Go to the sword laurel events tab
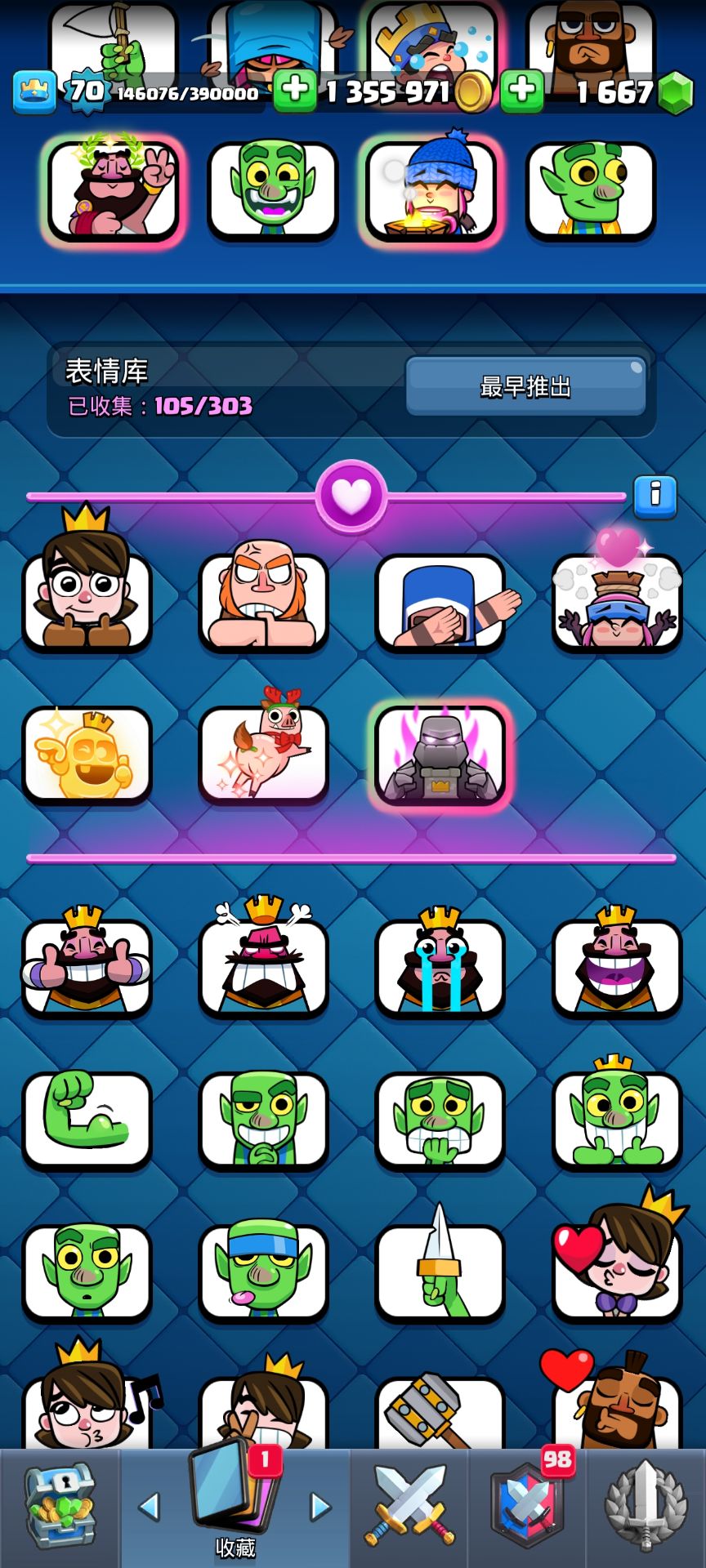 646,1508
